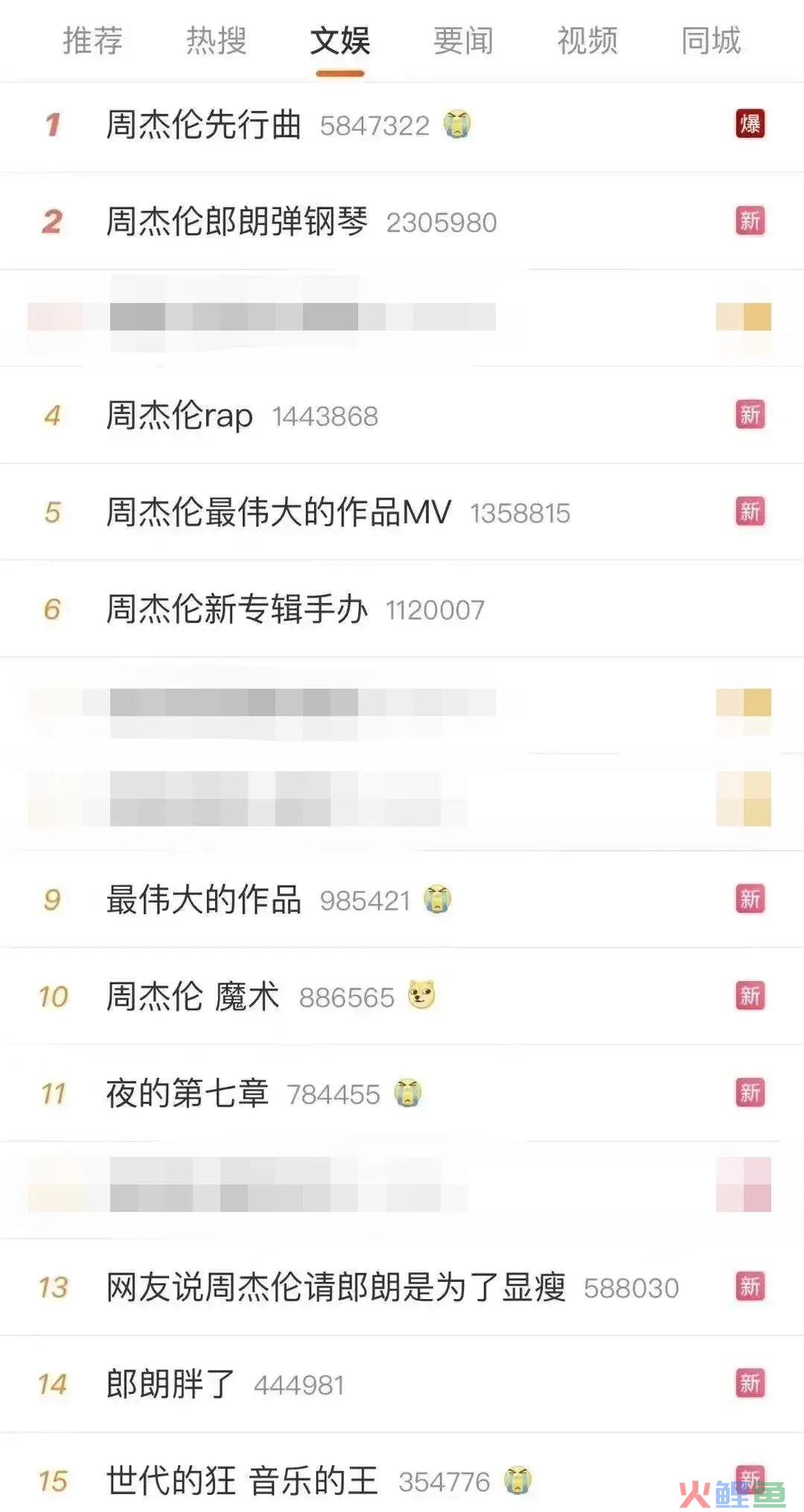Open trending topic 周杰伦郎朗弹钢琴
The image size is (804, 1512).
(237, 222)
